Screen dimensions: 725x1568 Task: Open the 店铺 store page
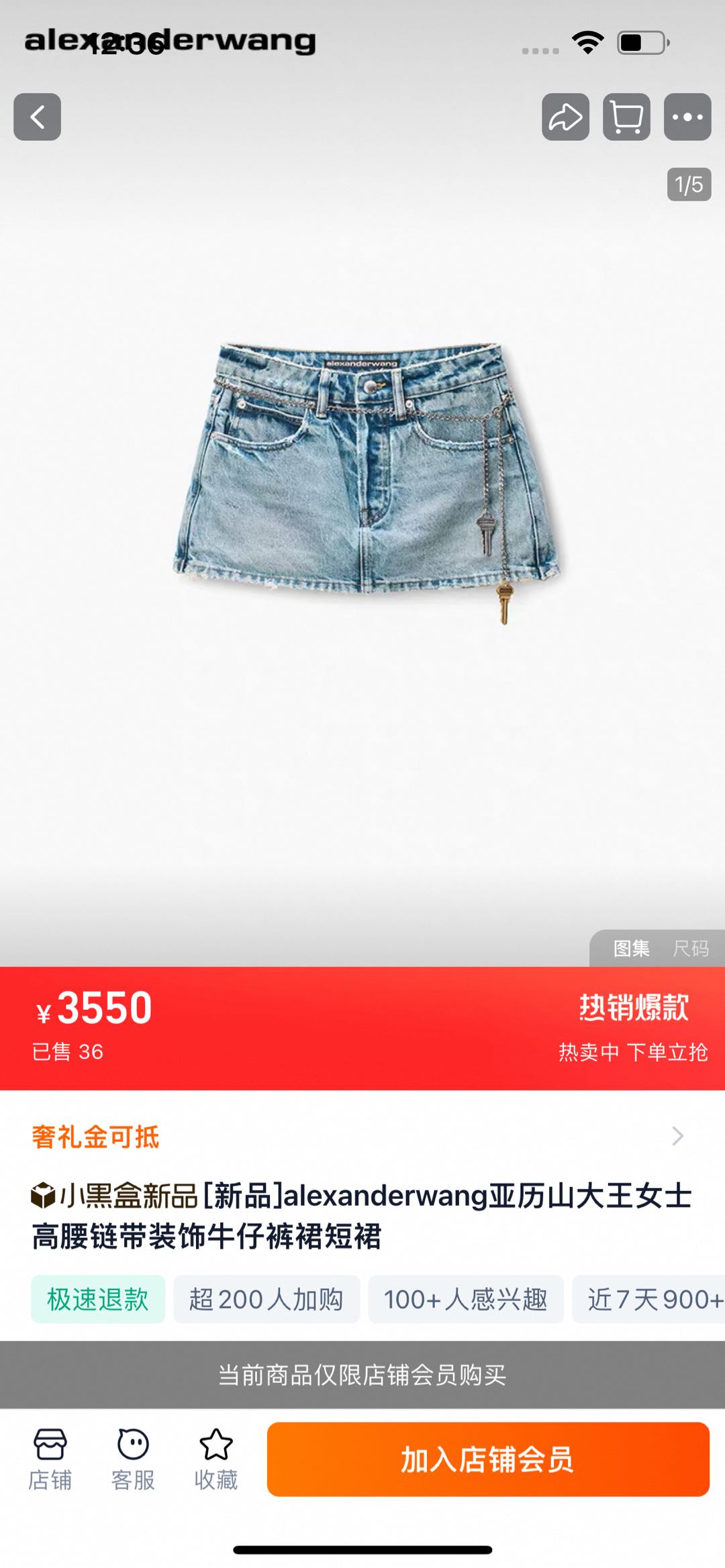(x=50, y=1460)
